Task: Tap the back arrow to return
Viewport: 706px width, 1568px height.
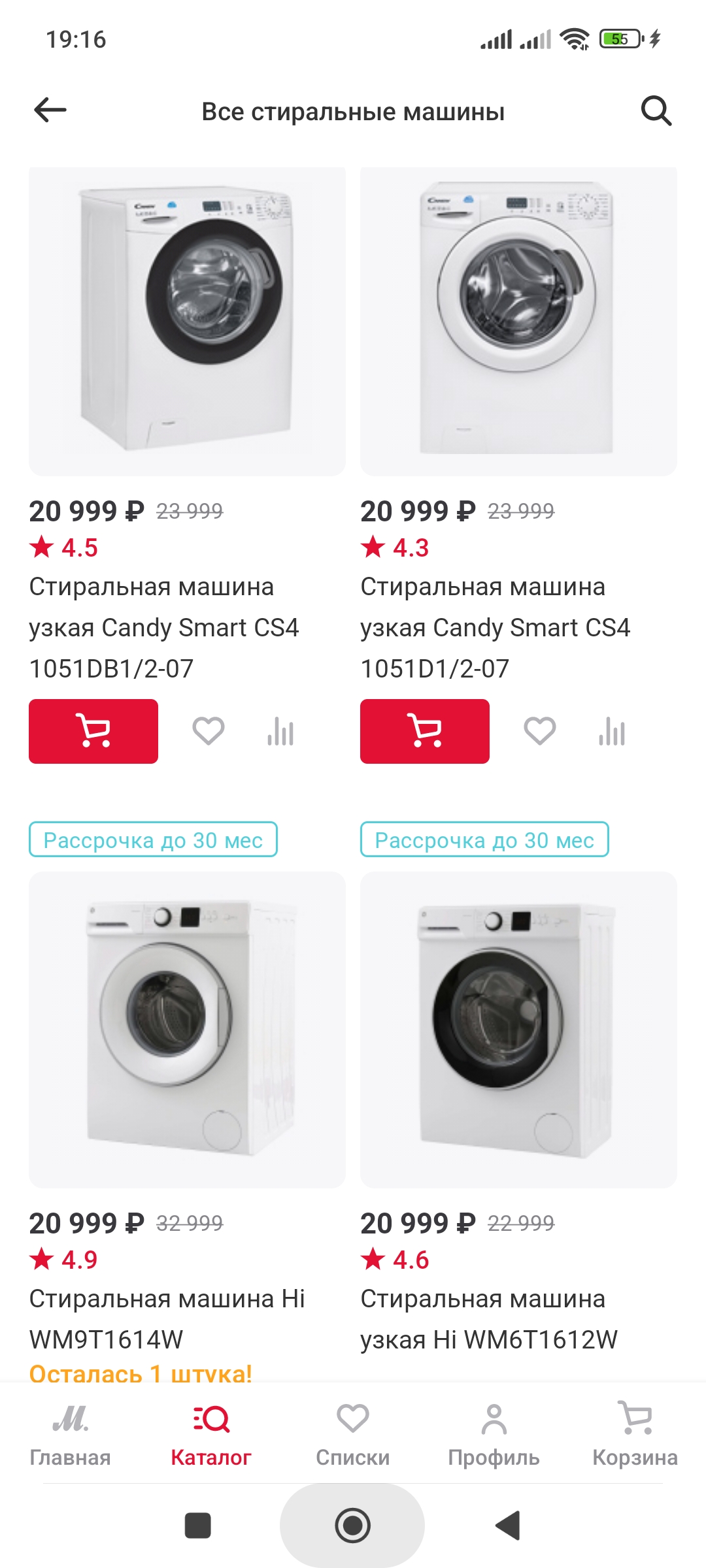Action: coord(48,110)
